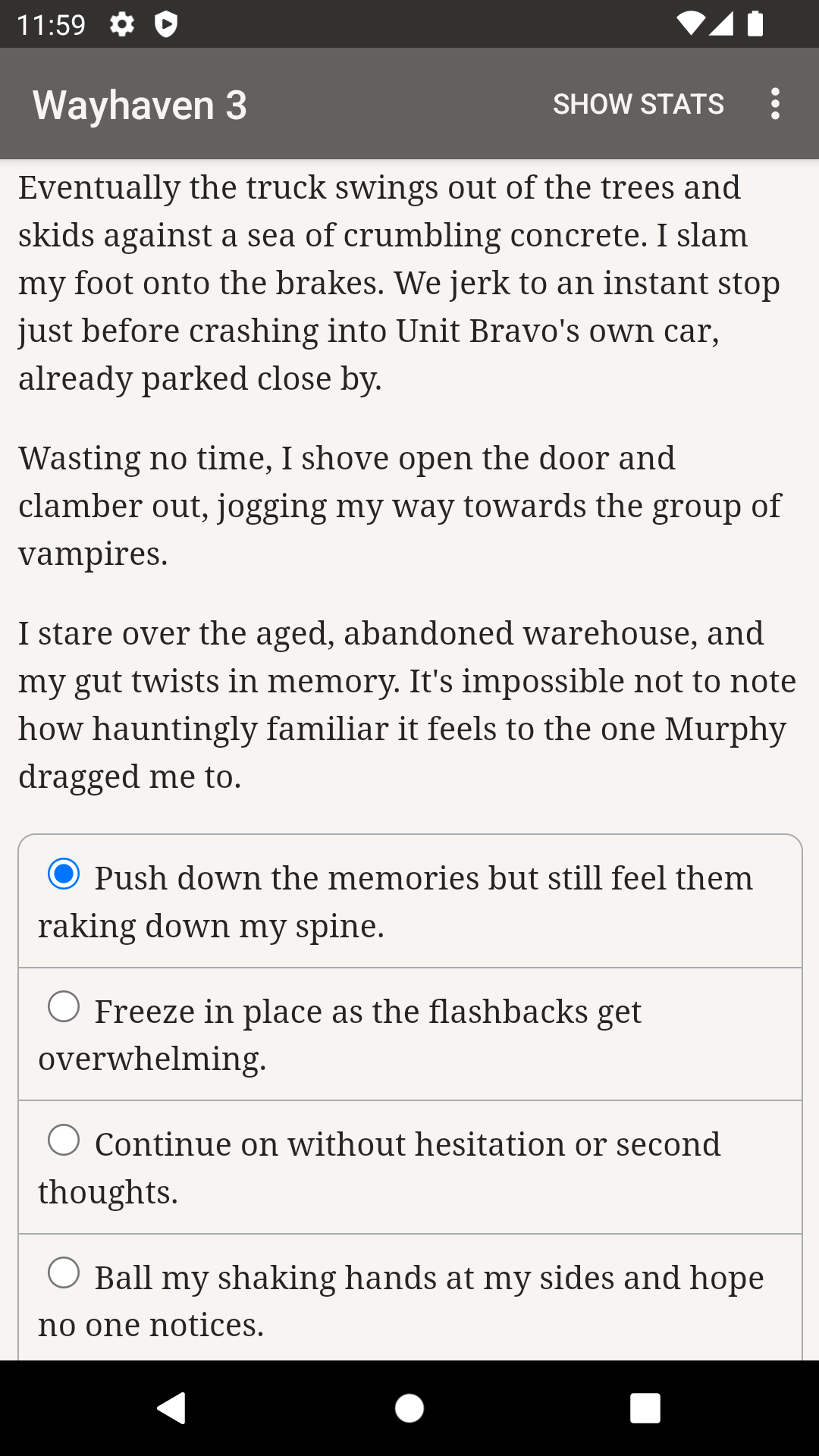Select 'Ball my shaking hands' option
819x1456 pixels.
point(410,1298)
